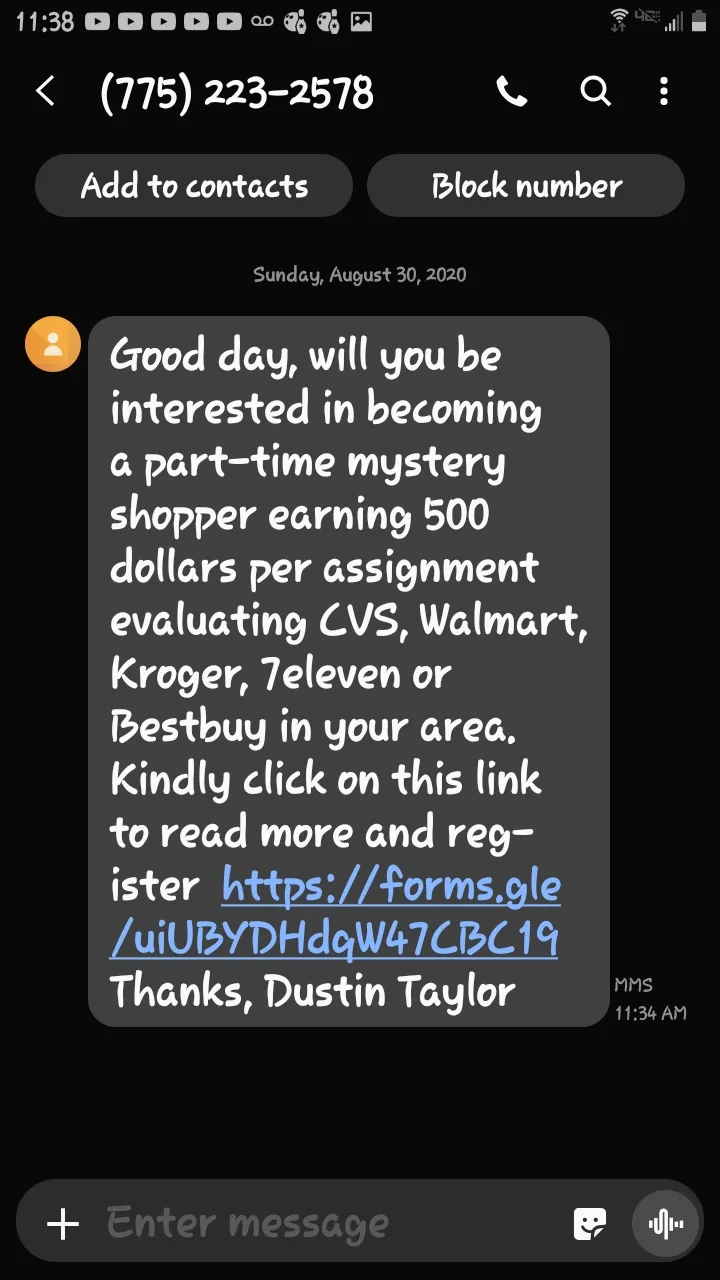Tap the sender's orange avatar
Screen dimensions: 720x1280
tap(53, 344)
